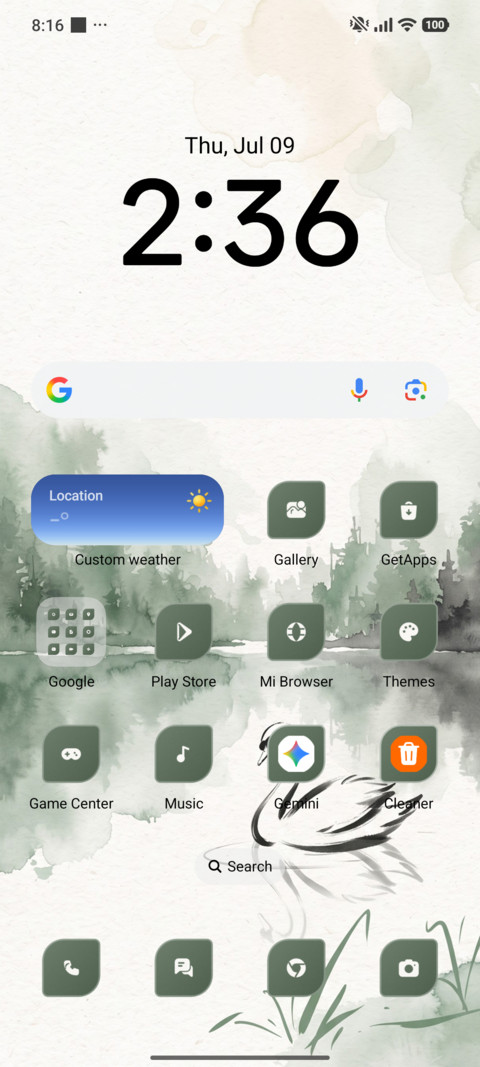Launch the Gallery app

[x=296, y=510]
